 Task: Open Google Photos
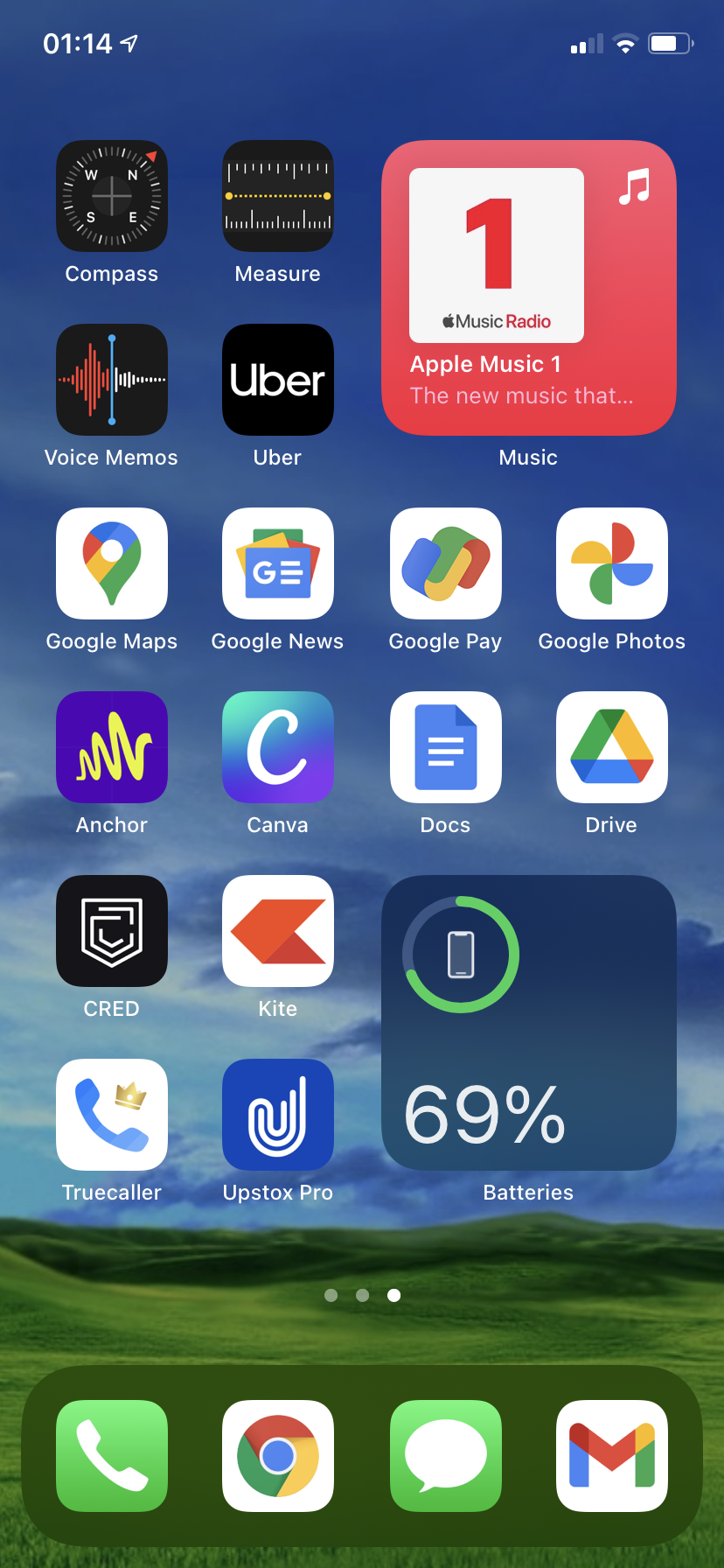coord(612,563)
